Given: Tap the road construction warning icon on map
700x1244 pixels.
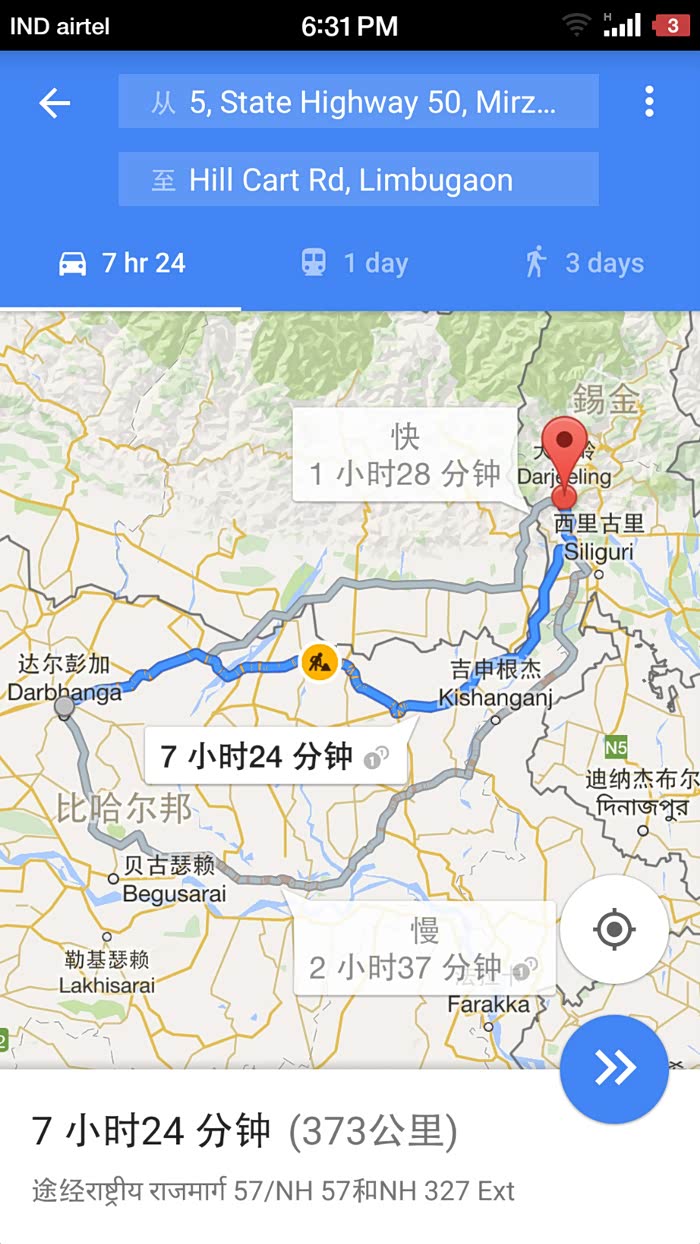Looking at the screenshot, I should tap(319, 661).
